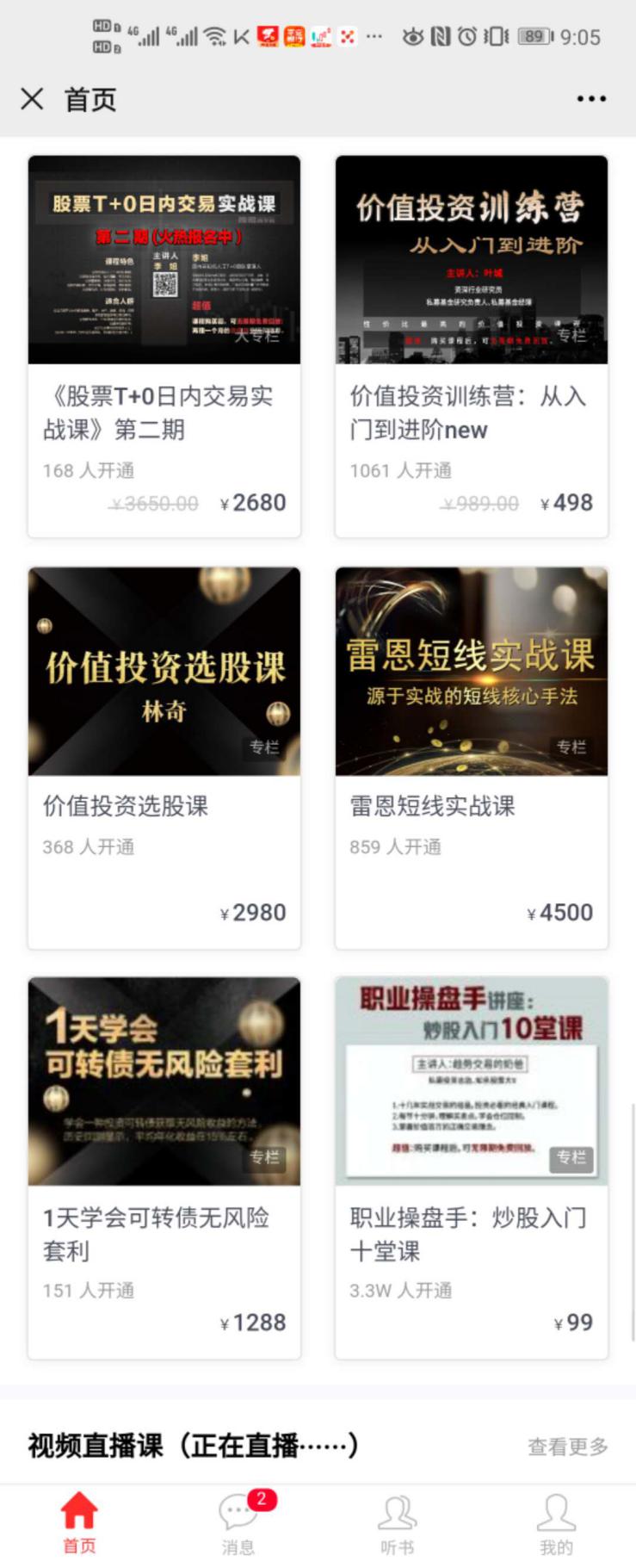Close the page with the X icon
Viewport: 636px width, 1568px height.
tap(32, 99)
